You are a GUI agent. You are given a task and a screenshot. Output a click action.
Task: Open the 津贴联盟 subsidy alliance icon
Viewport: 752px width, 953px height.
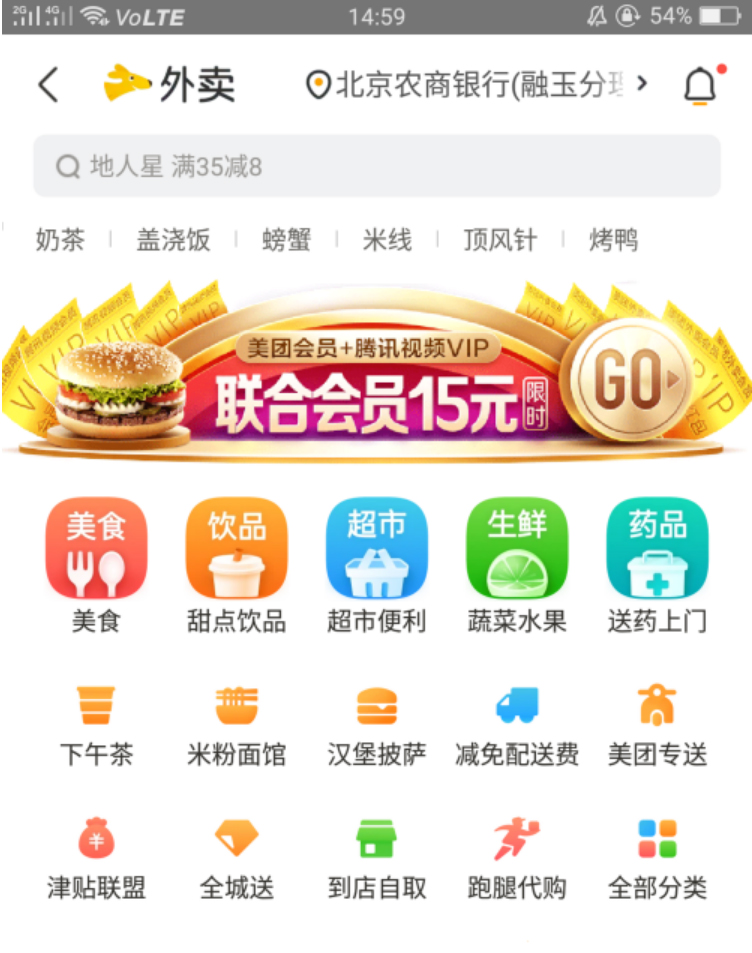(97, 840)
